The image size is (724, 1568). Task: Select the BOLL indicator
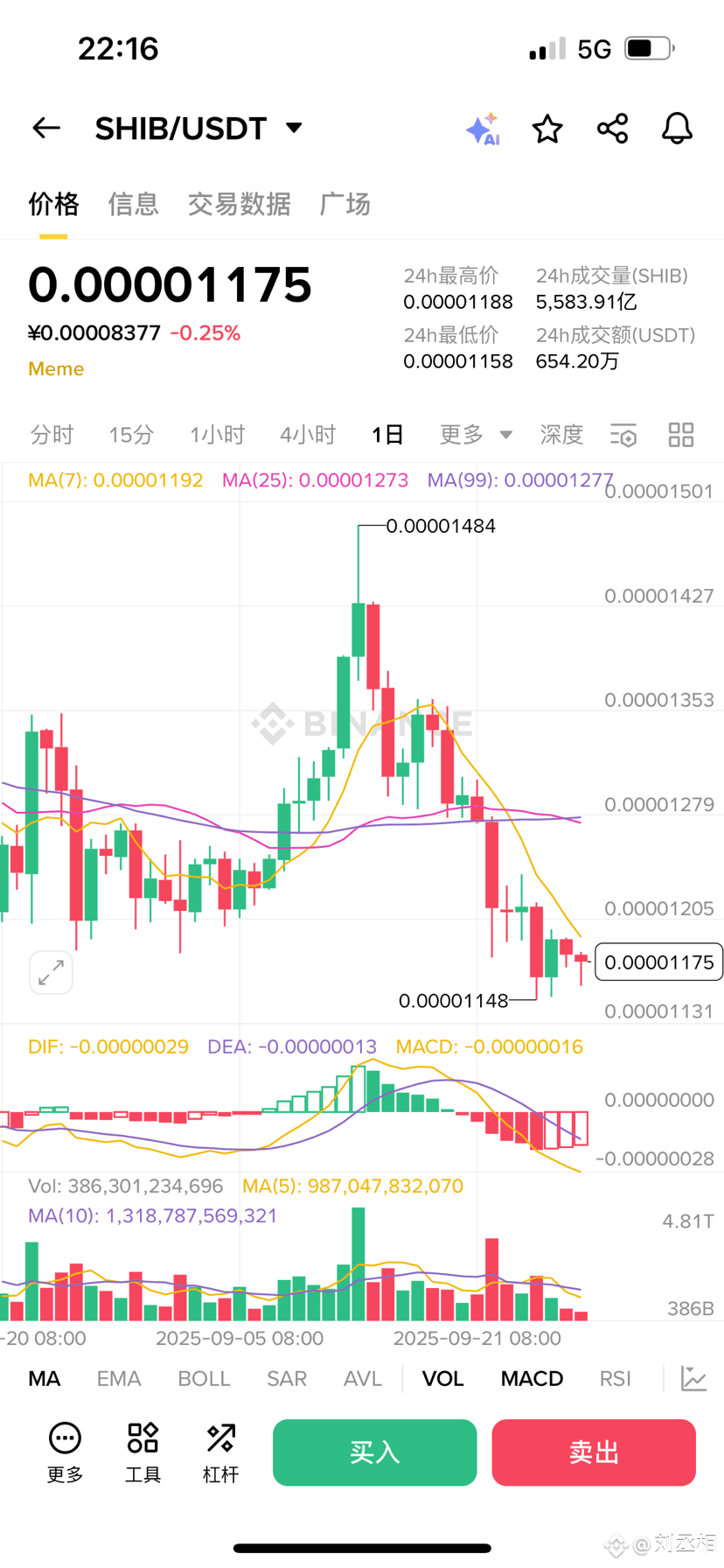tap(204, 1379)
